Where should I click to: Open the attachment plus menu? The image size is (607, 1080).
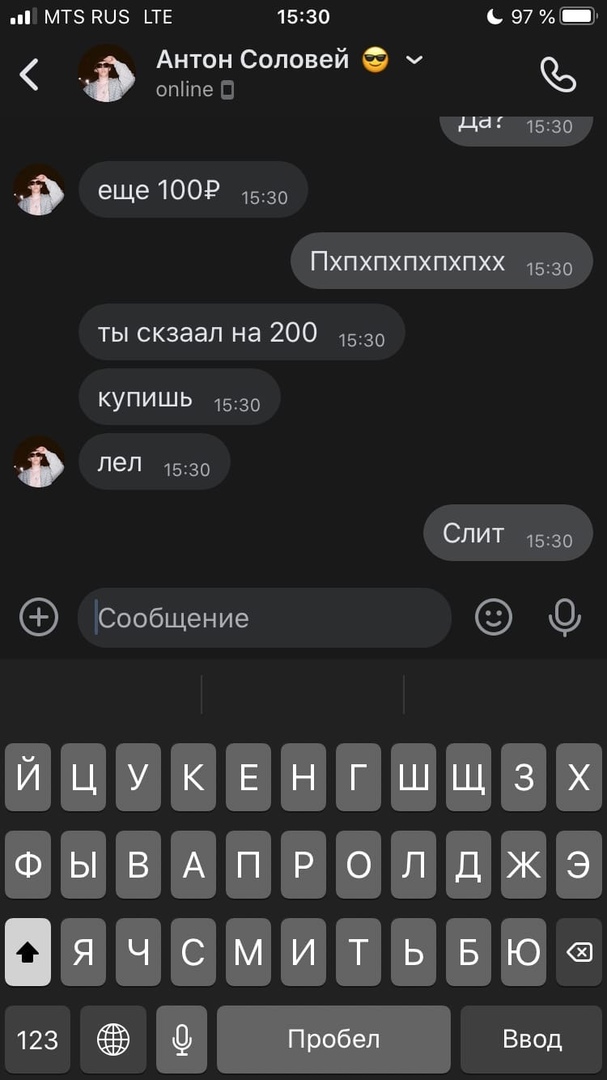[x=39, y=617]
